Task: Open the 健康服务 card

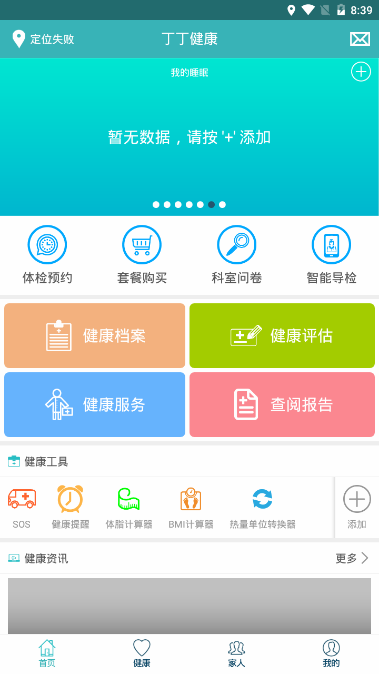Action: (95, 404)
